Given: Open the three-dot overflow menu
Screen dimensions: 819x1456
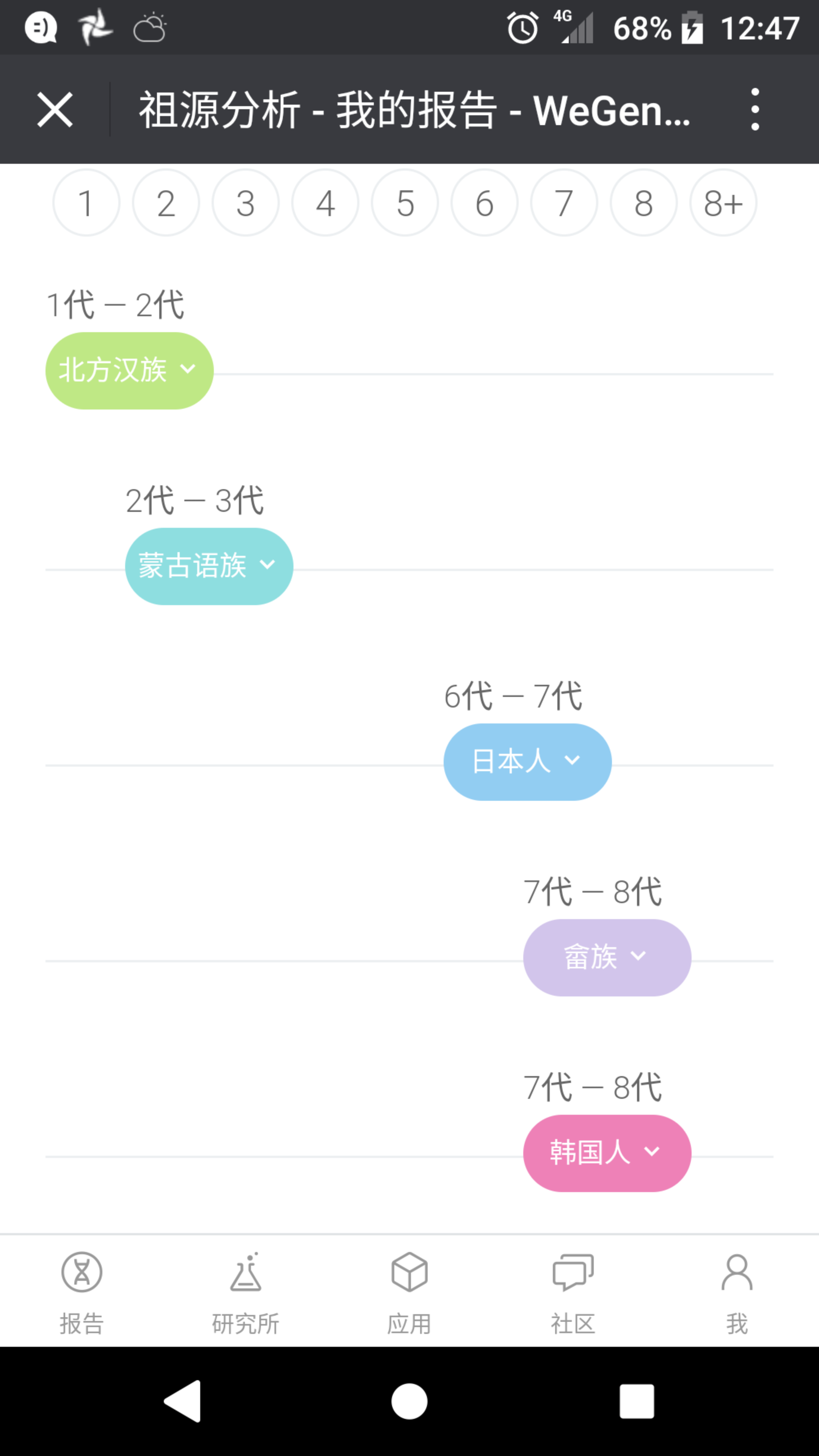Looking at the screenshot, I should coord(755,110).
